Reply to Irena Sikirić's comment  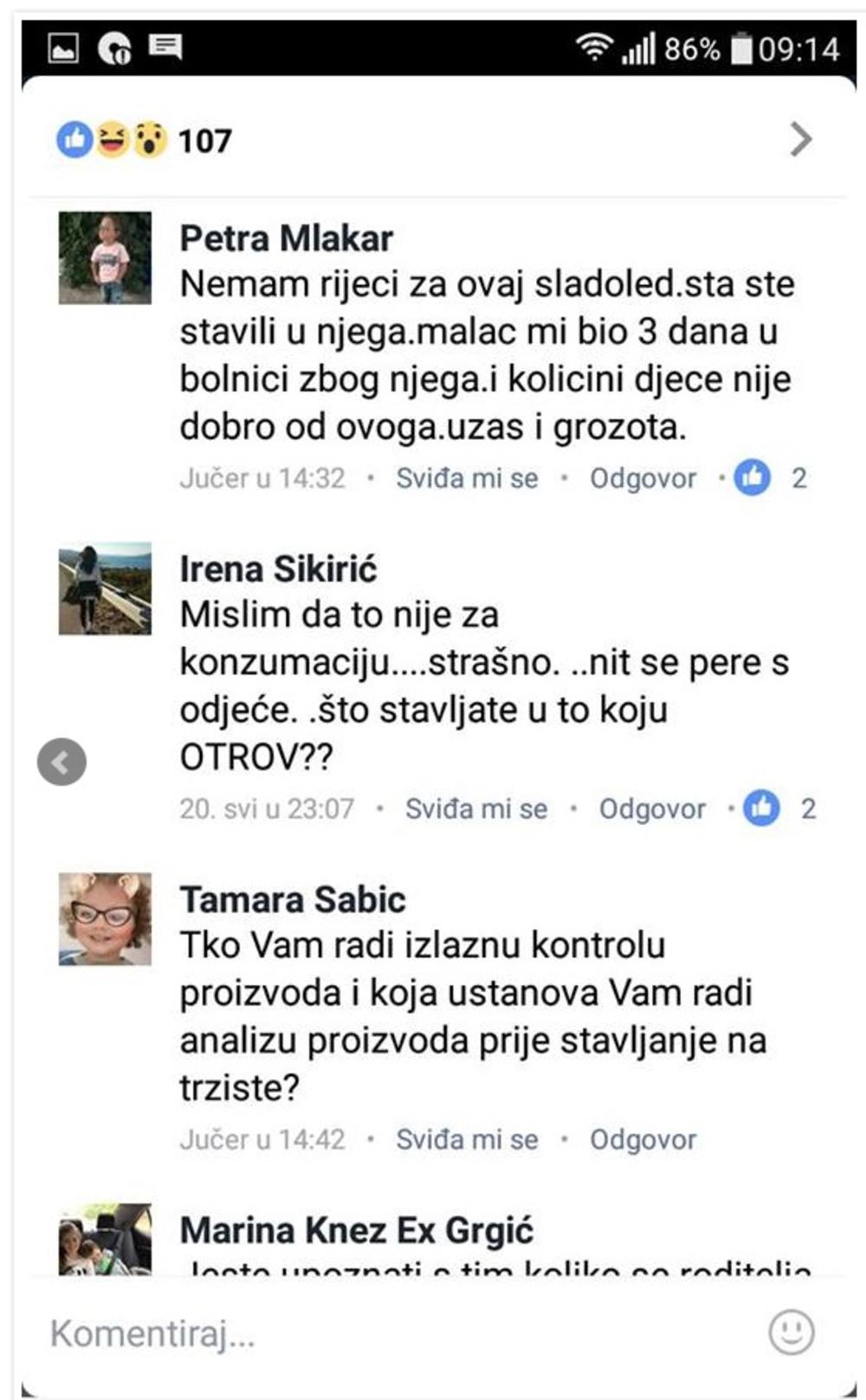coord(652,809)
